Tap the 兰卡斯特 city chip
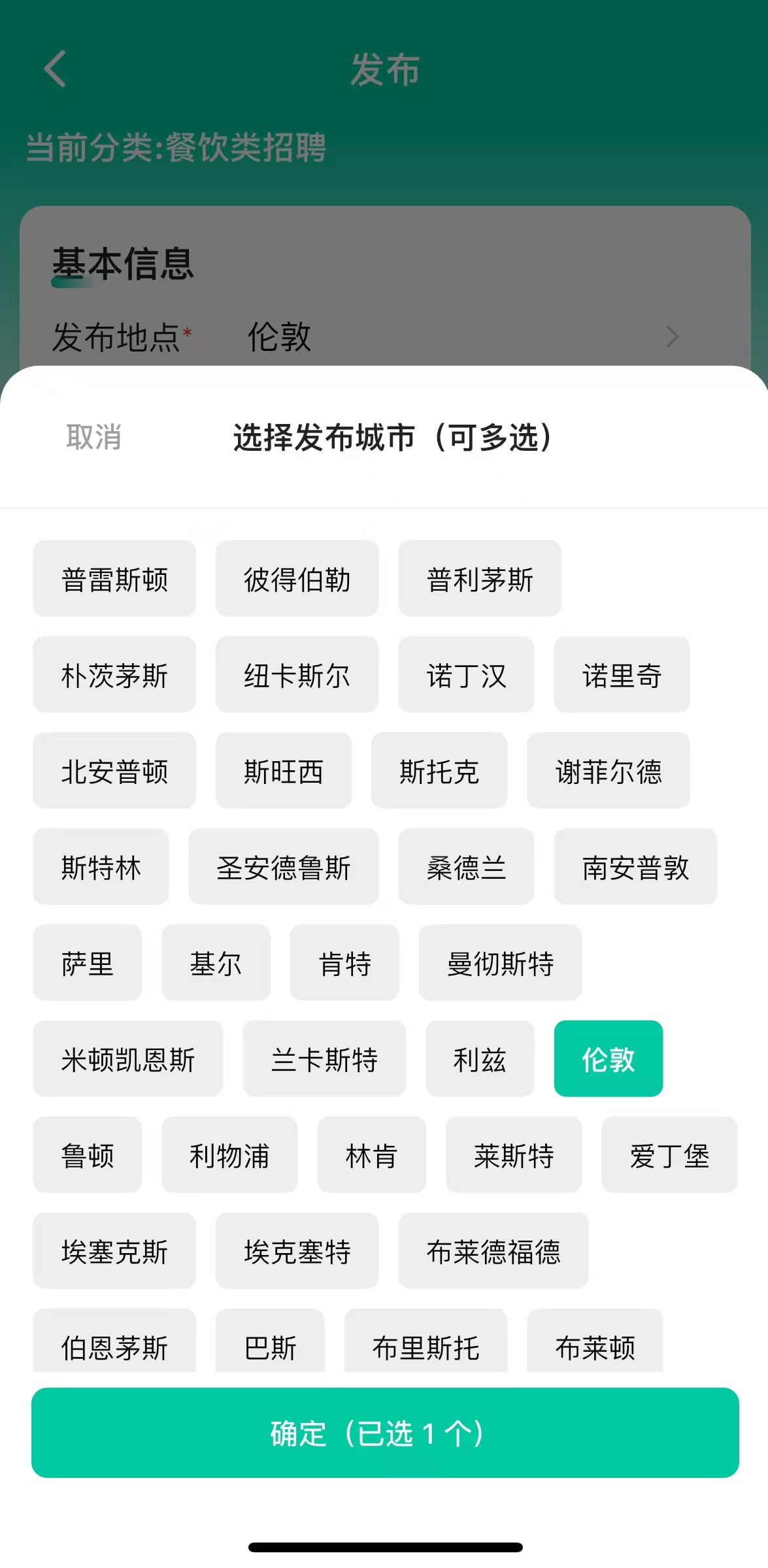 point(324,1058)
